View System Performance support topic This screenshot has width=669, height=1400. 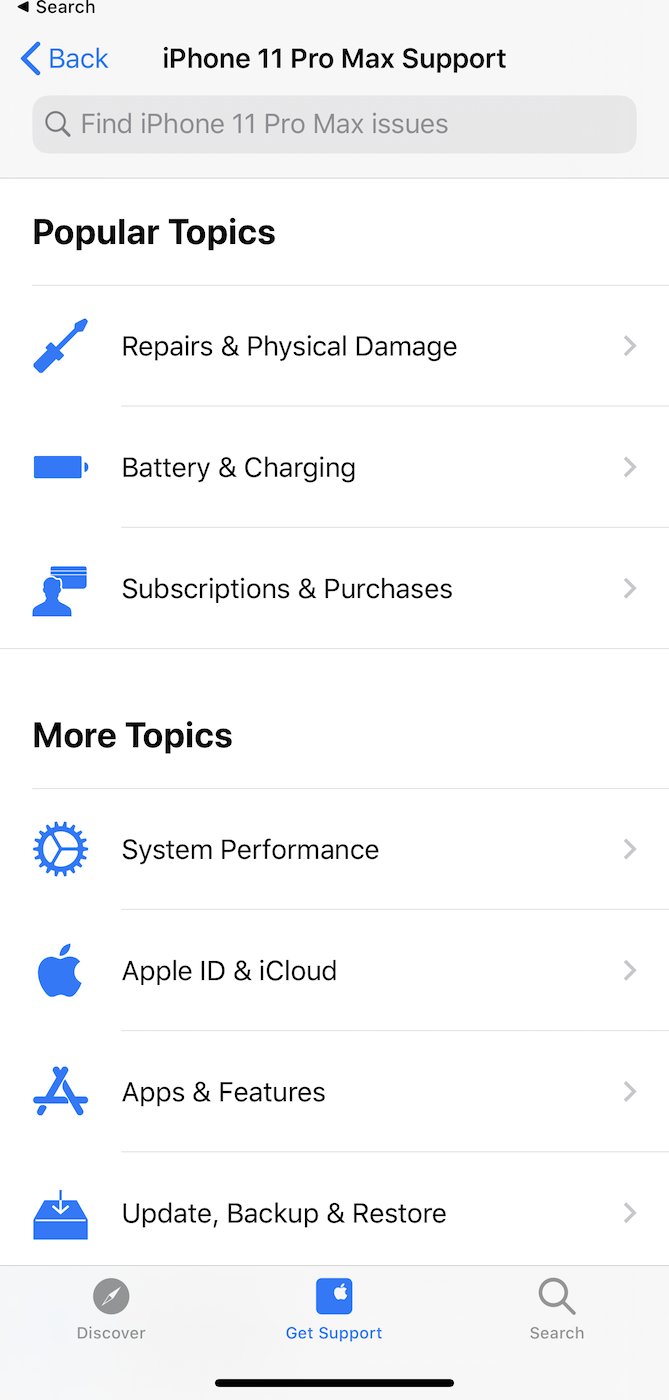[x=334, y=849]
